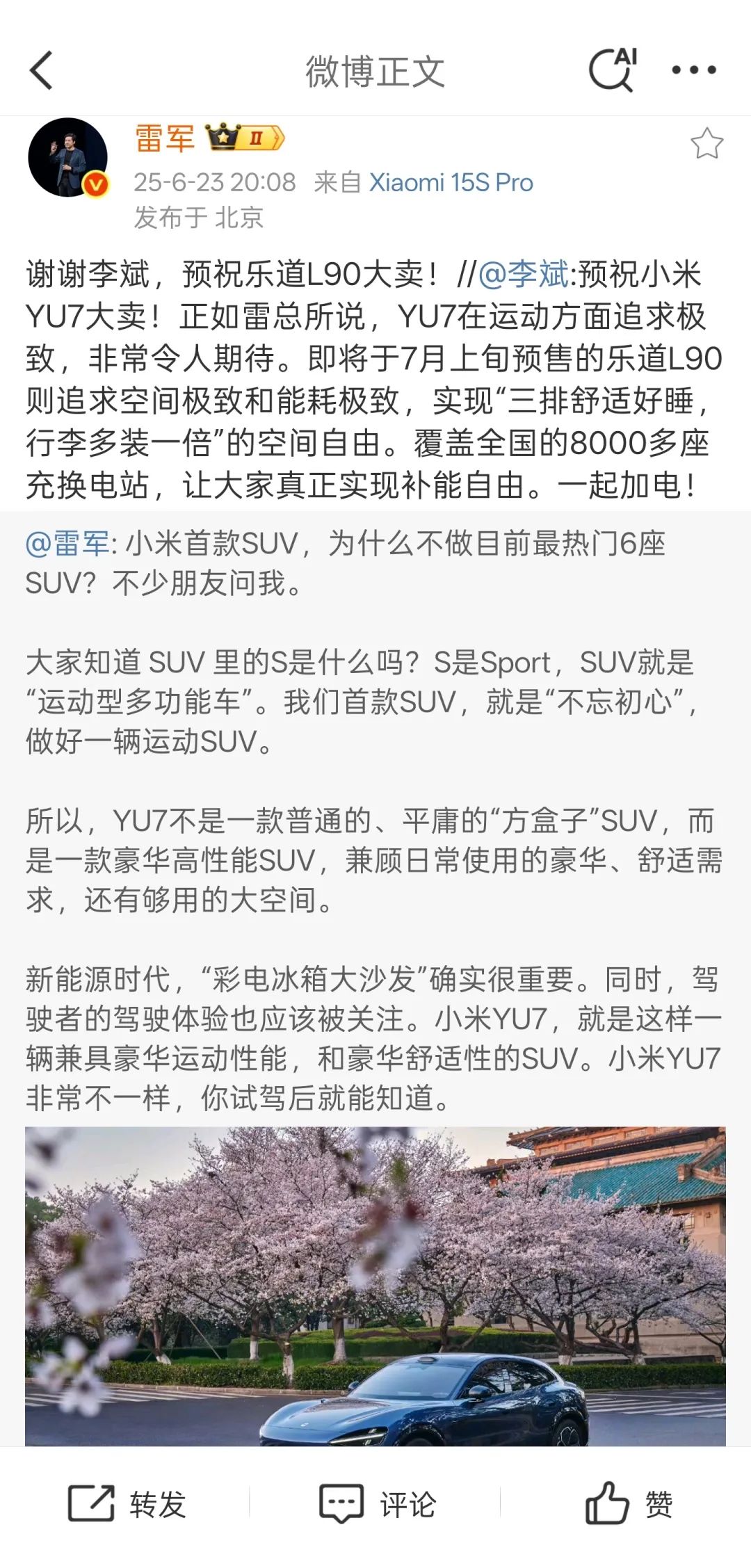Repost this Weibo with 转发

coord(127,1504)
